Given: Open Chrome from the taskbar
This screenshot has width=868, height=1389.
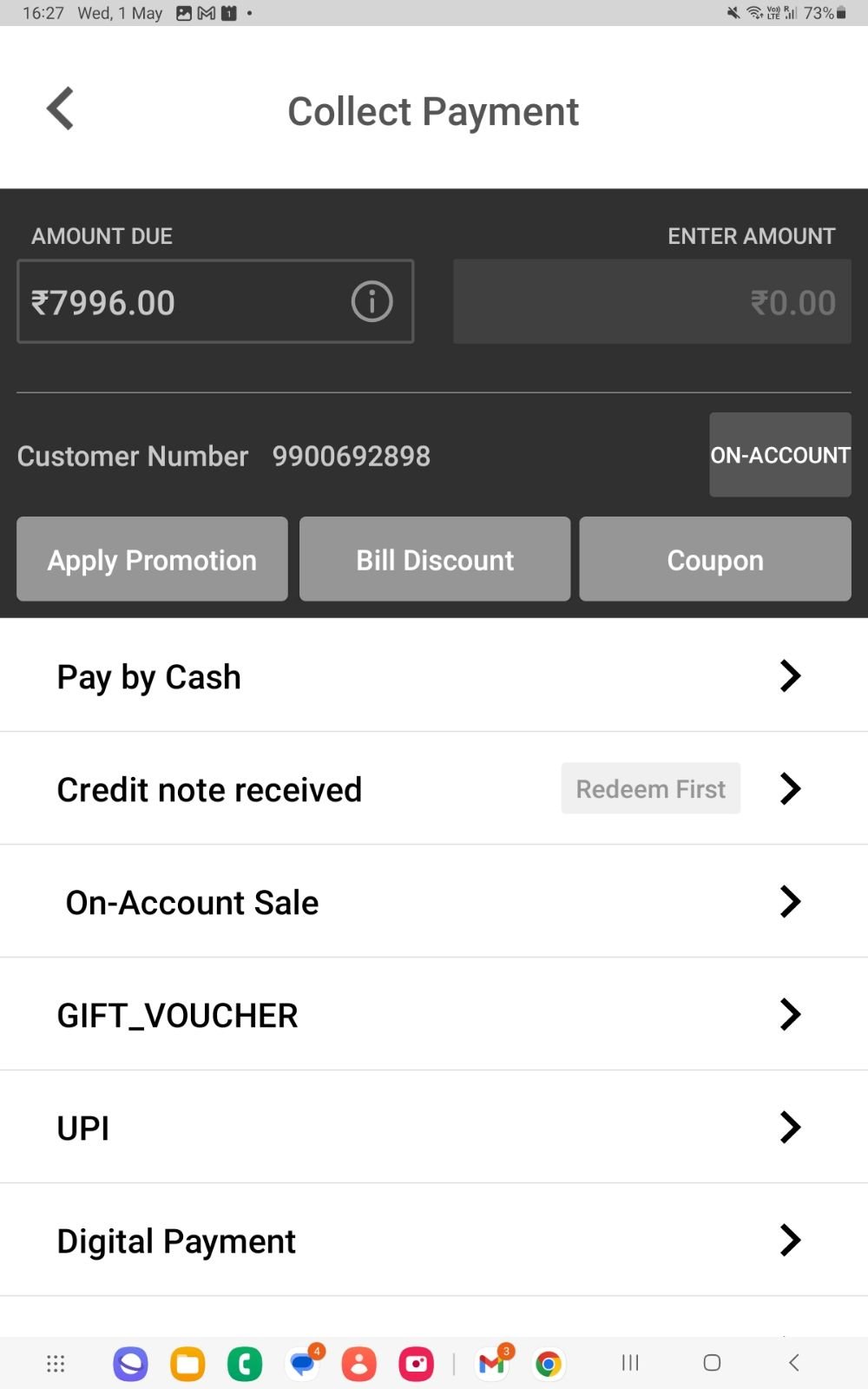Looking at the screenshot, I should [548, 1364].
